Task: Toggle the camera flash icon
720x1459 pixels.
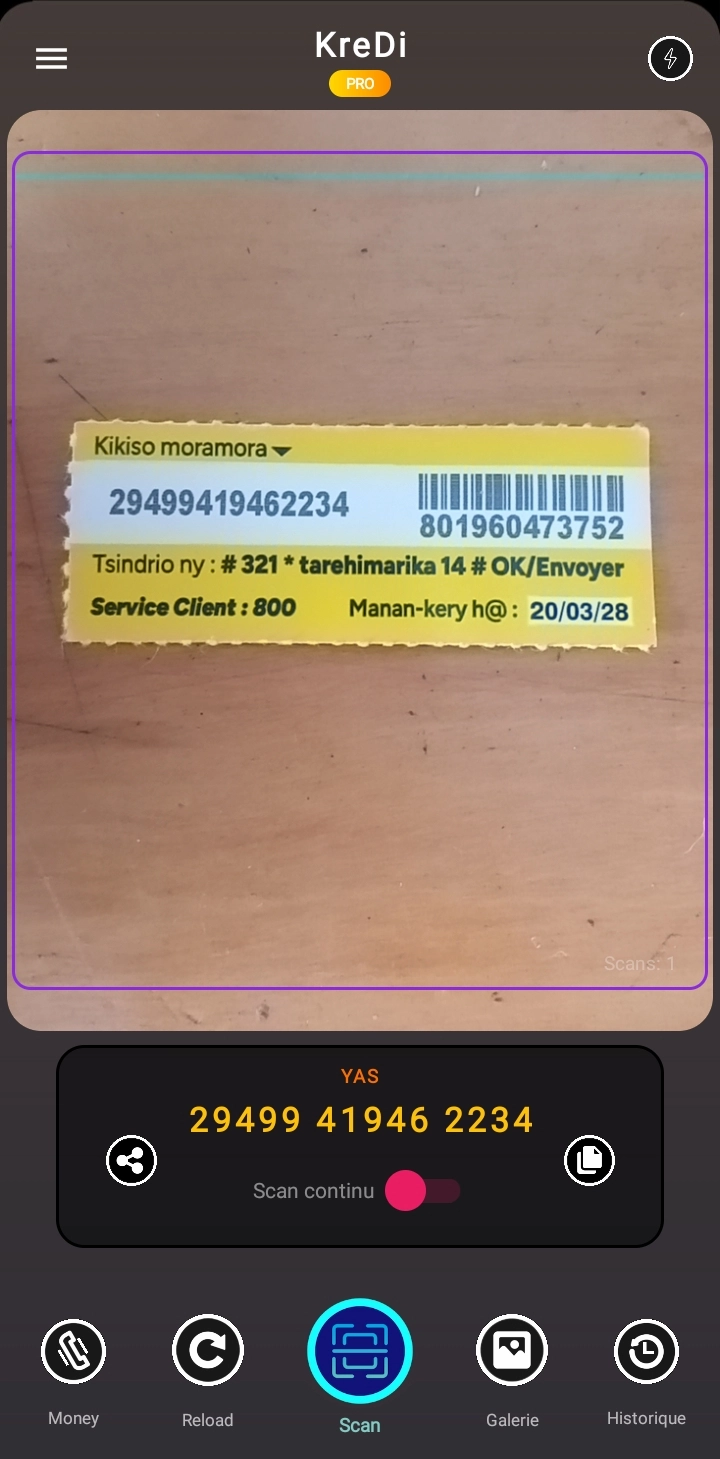Action: point(670,59)
